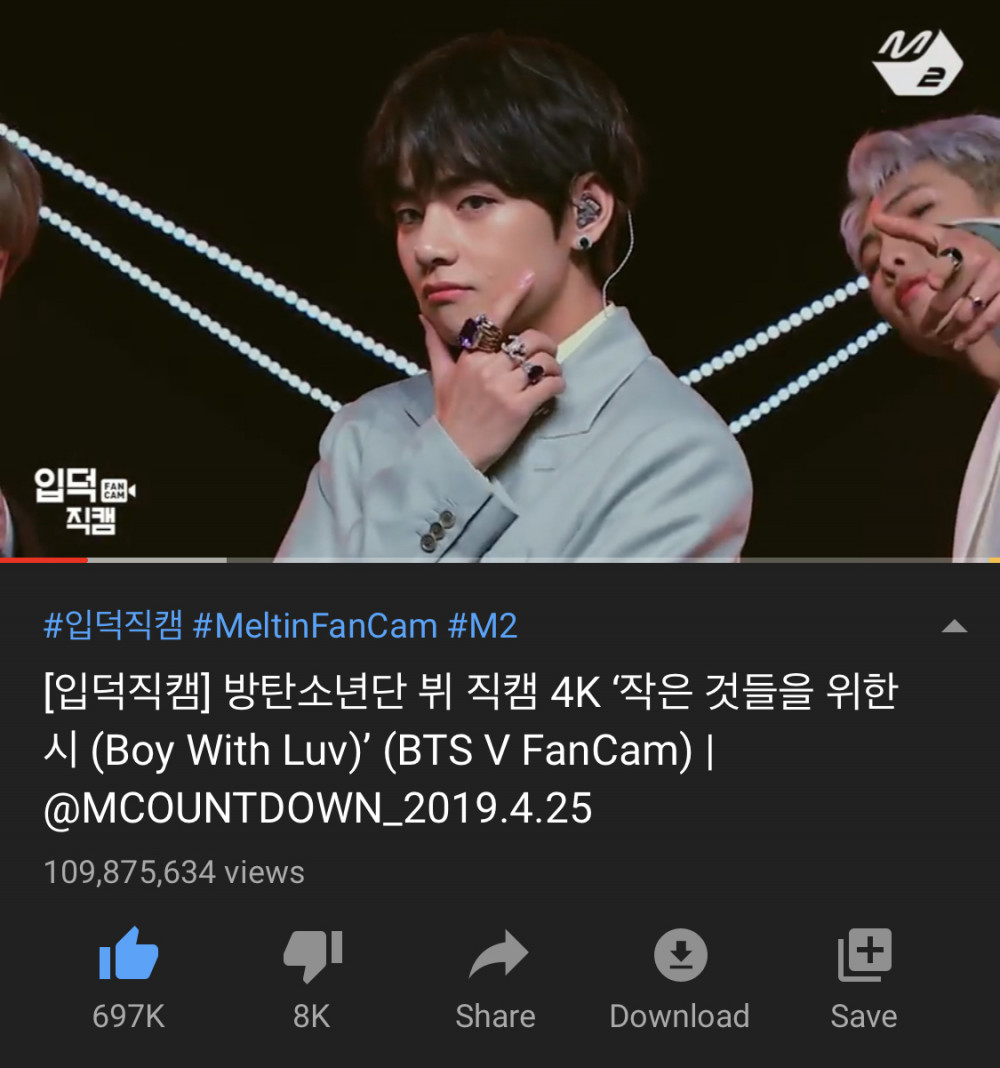Screen dimensions: 1000x1068
Task: Share this video
Action: [x=496, y=957]
